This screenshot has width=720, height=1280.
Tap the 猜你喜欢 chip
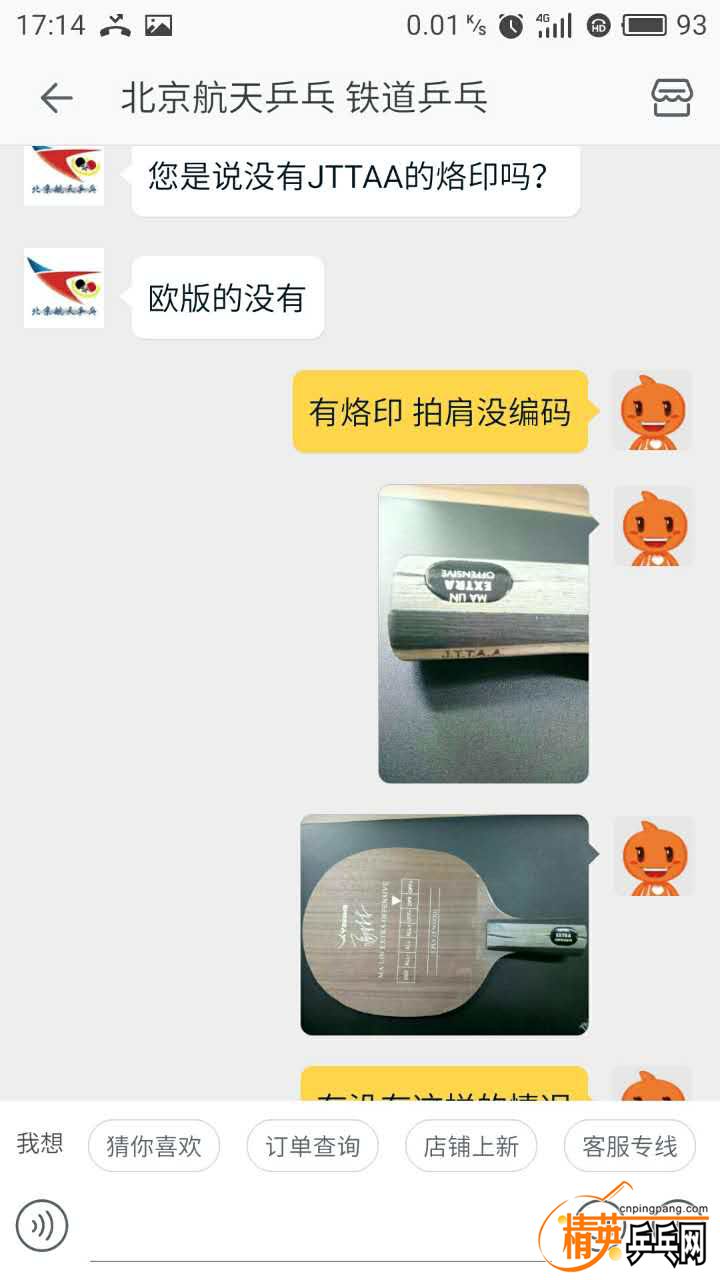coord(154,1146)
